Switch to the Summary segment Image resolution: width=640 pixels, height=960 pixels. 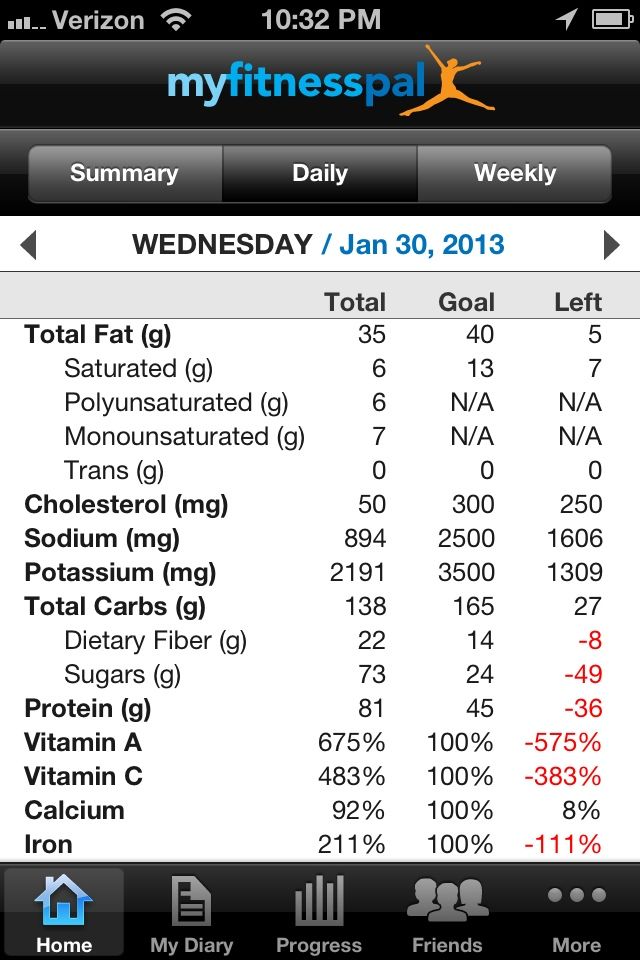(125, 174)
